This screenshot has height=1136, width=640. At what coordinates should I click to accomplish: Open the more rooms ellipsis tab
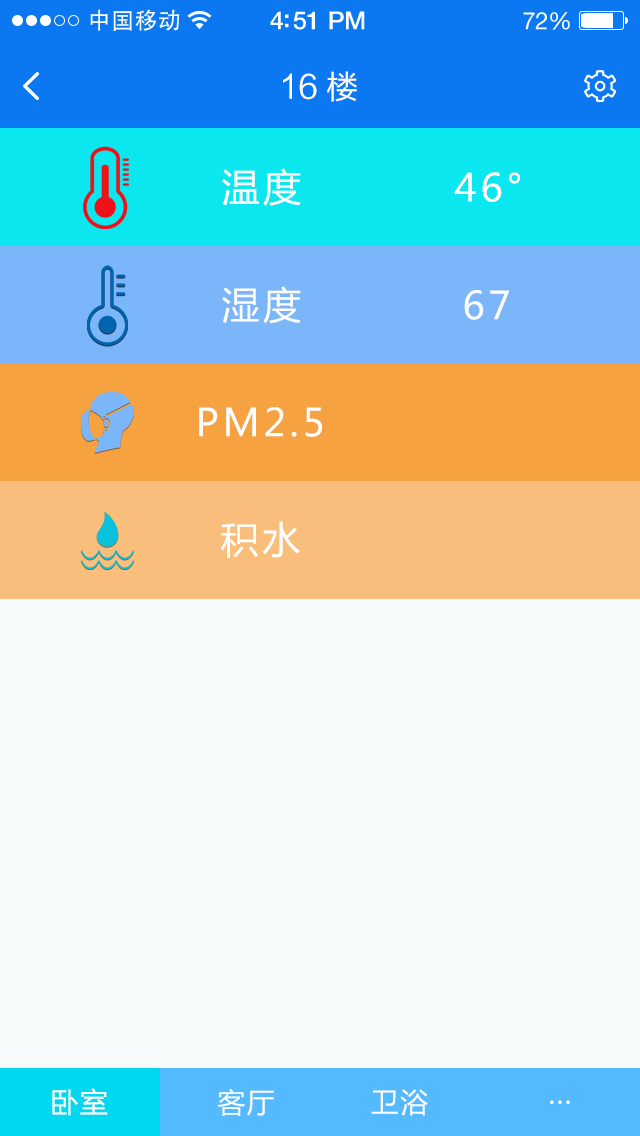(560, 1102)
